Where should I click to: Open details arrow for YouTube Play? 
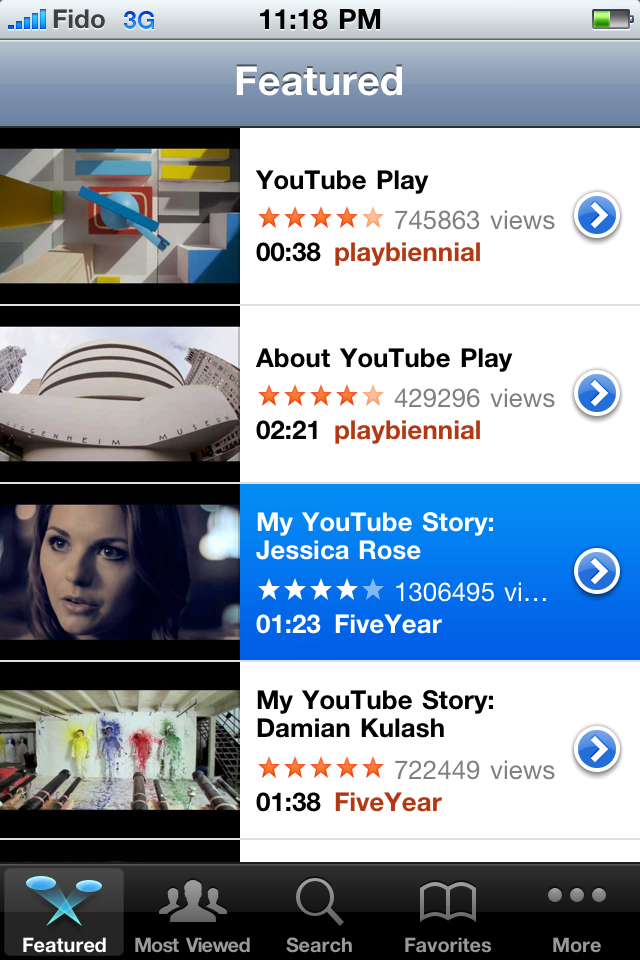[x=597, y=216]
